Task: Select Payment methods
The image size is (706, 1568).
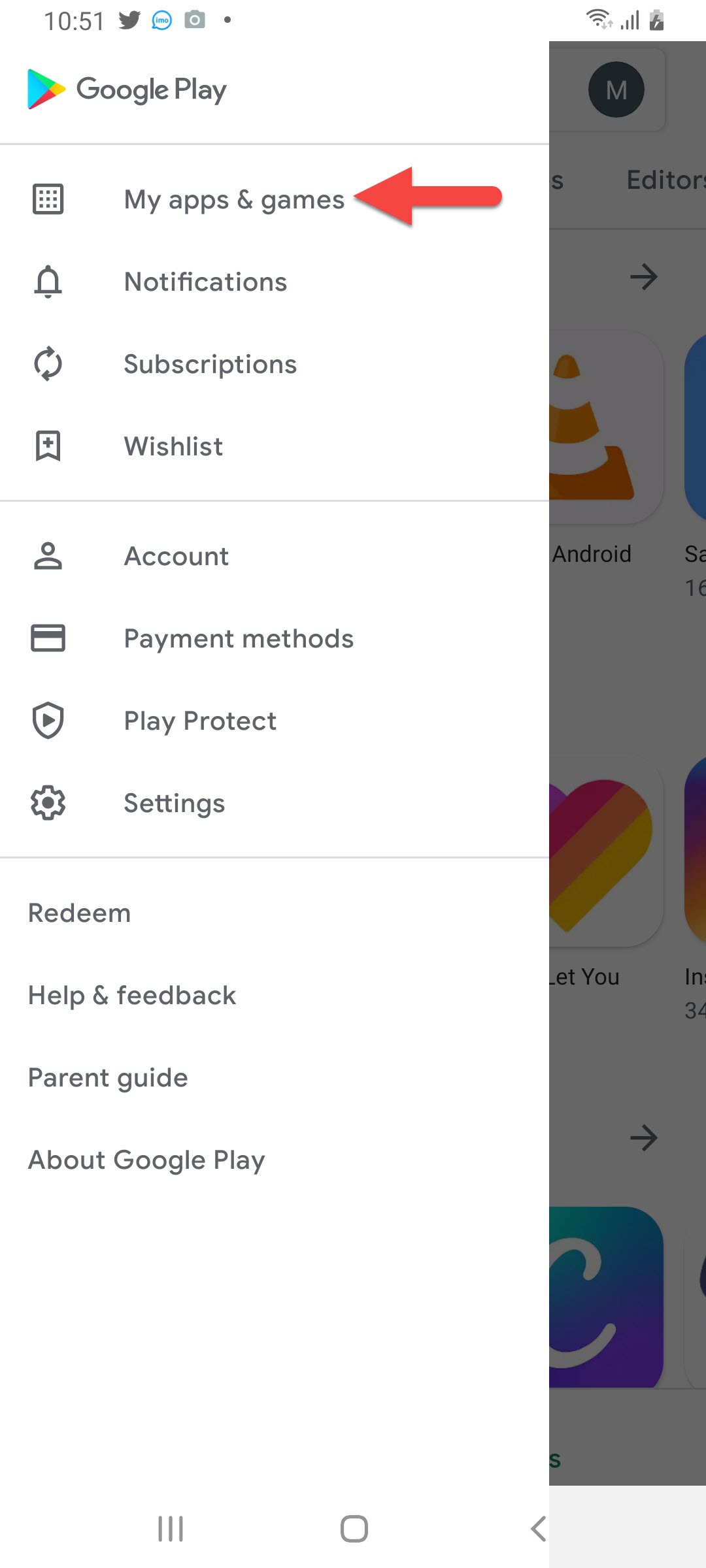Action: 239,638
